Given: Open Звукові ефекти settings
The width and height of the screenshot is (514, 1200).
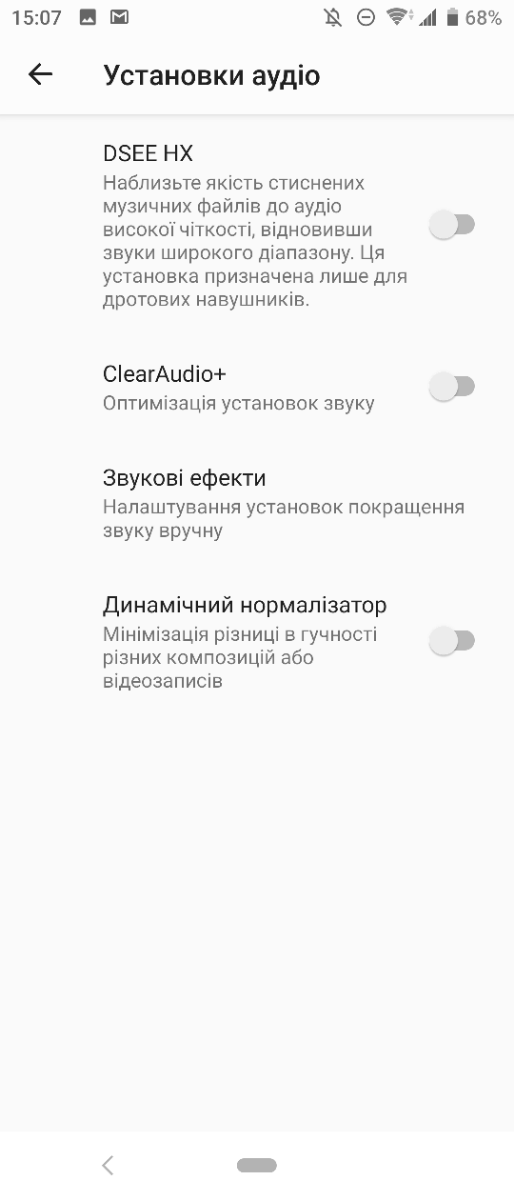Looking at the screenshot, I should click(x=257, y=502).
